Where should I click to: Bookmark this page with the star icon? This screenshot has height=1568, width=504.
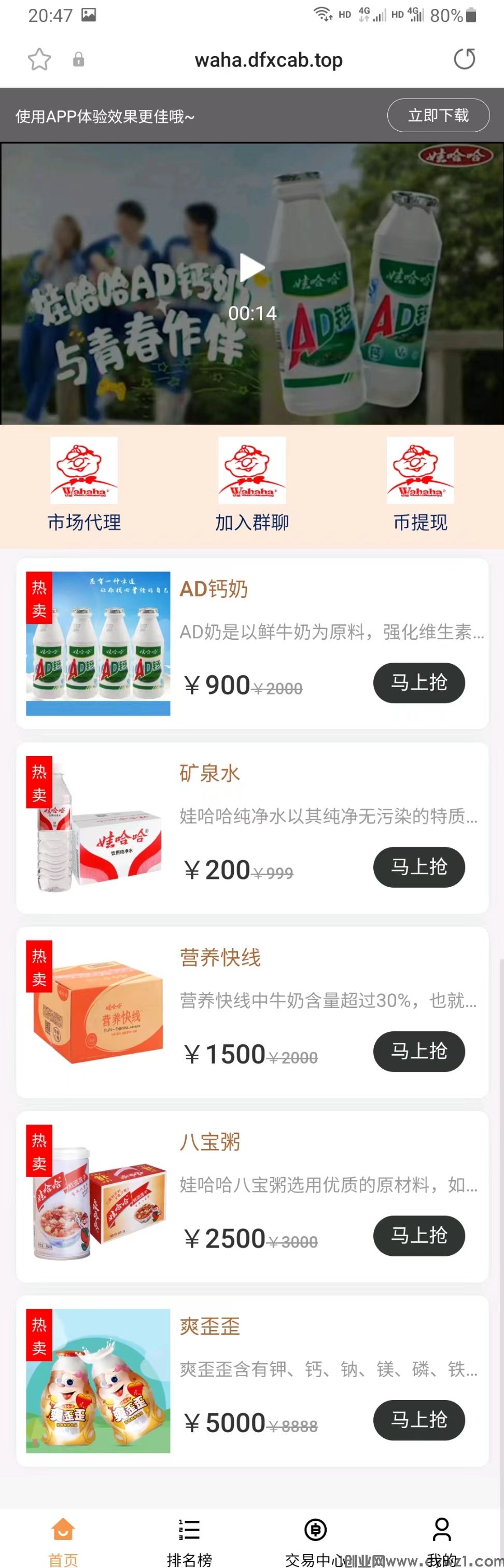(x=39, y=60)
